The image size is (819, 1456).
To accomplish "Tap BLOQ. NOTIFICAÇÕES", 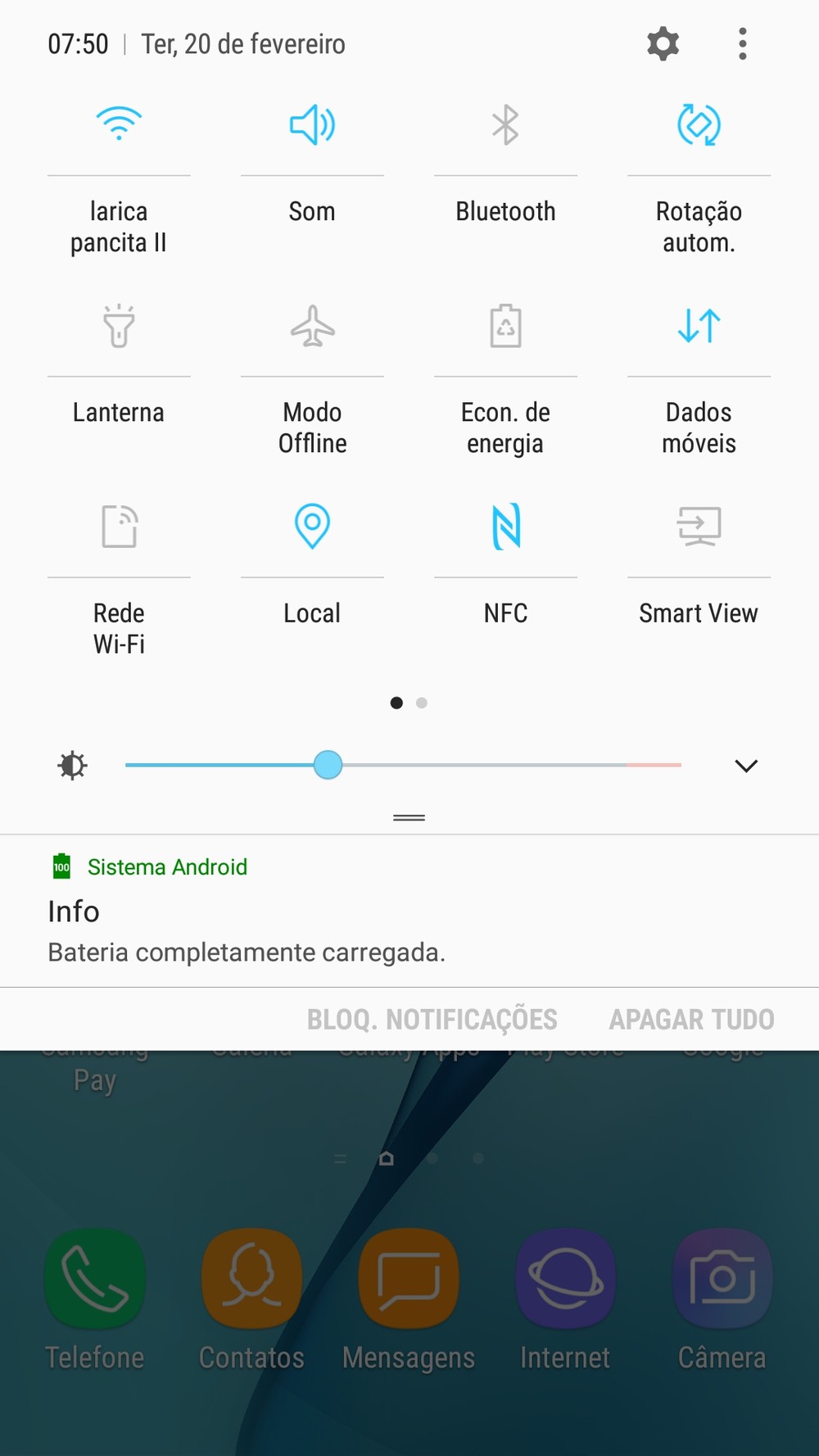I will click(x=432, y=1020).
